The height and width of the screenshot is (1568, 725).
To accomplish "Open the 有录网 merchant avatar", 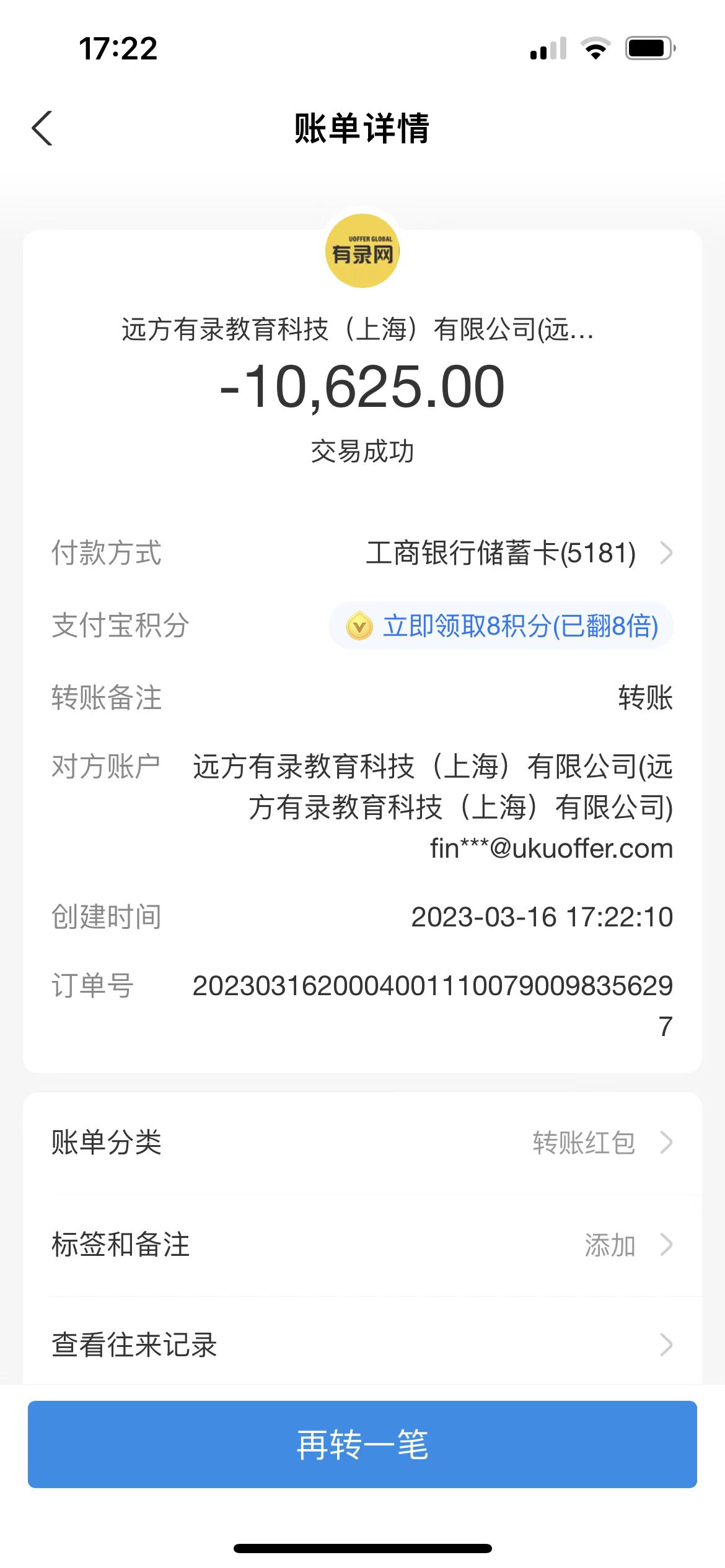I will pyautogui.click(x=362, y=251).
